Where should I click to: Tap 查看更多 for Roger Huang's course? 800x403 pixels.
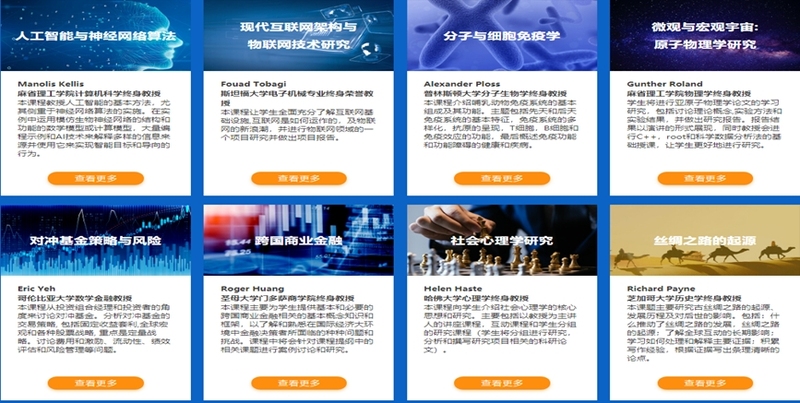tap(298, 381)
